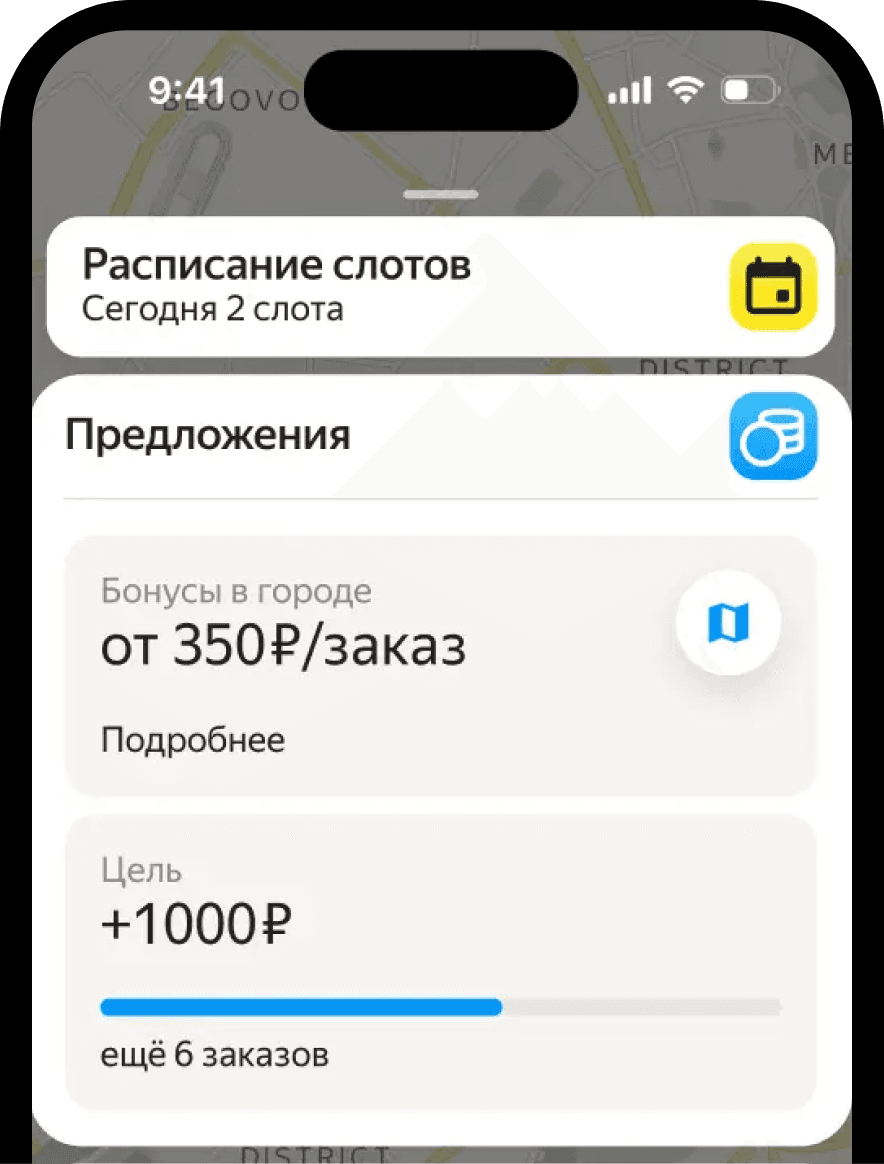Open the Расписание слотов card
Image resolution: width=884 pixels, height=1164 pixels.
380,285
